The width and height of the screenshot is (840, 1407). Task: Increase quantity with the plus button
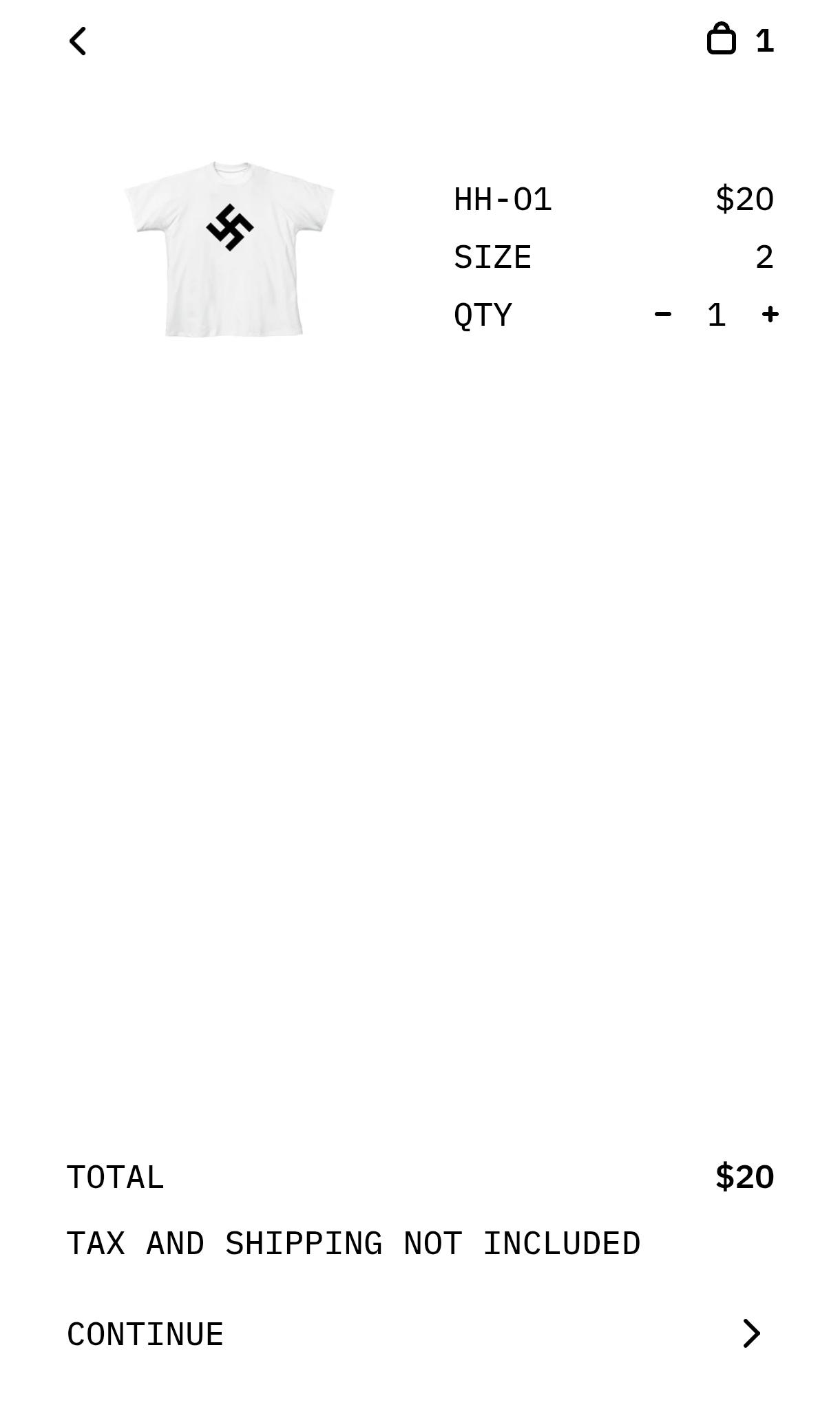tap(770, 315)
